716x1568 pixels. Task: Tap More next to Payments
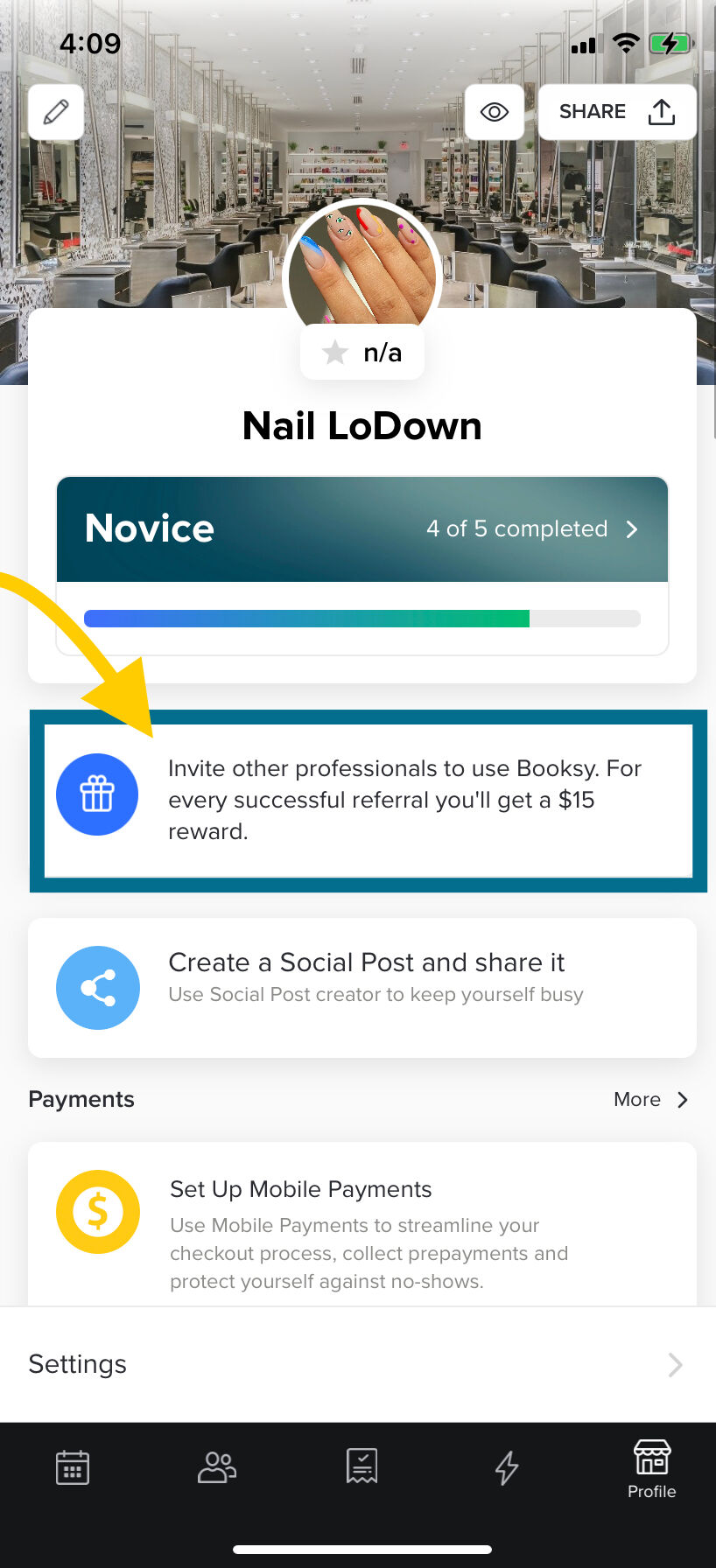pos(650,1100)
